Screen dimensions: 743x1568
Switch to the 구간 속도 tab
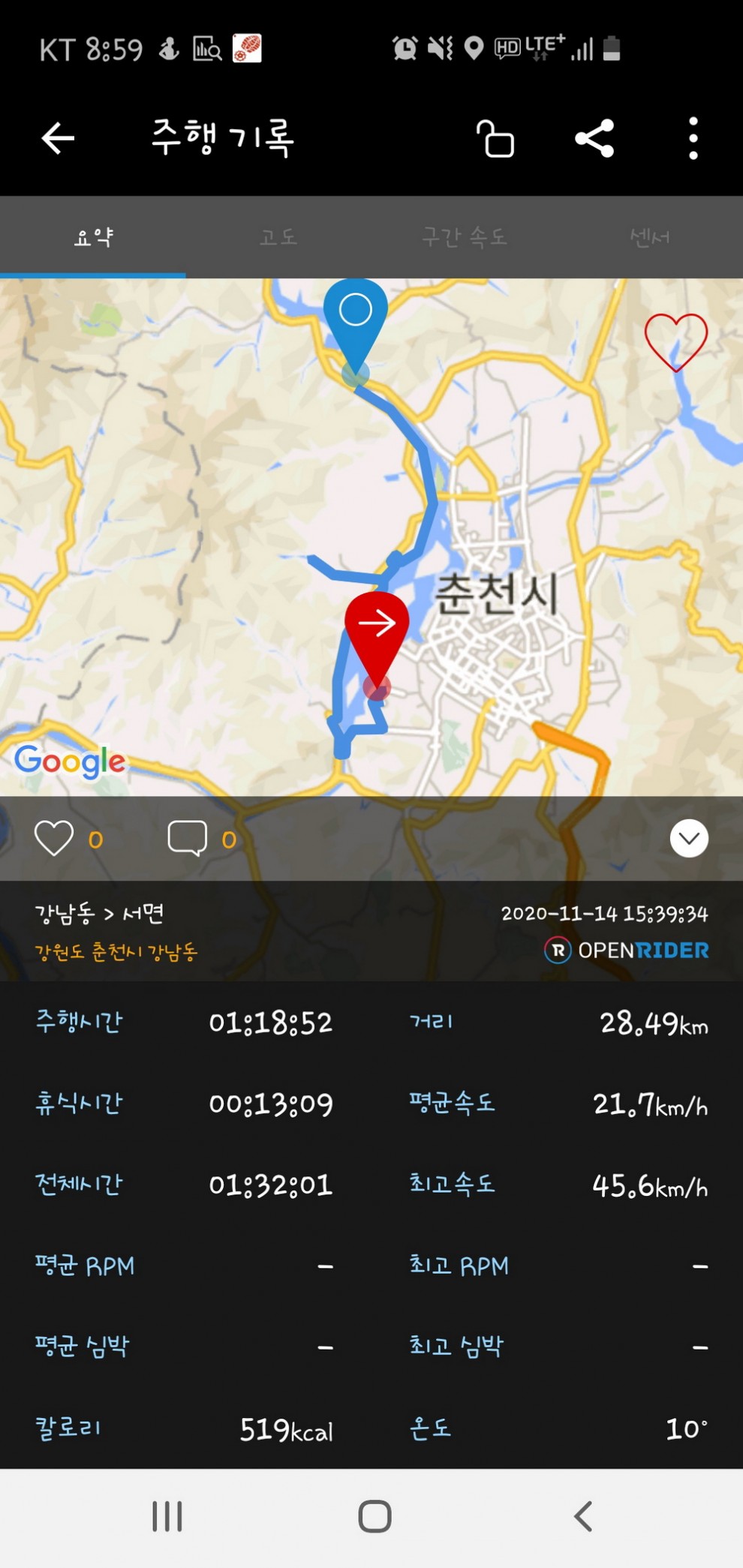[x=464, y=237]
